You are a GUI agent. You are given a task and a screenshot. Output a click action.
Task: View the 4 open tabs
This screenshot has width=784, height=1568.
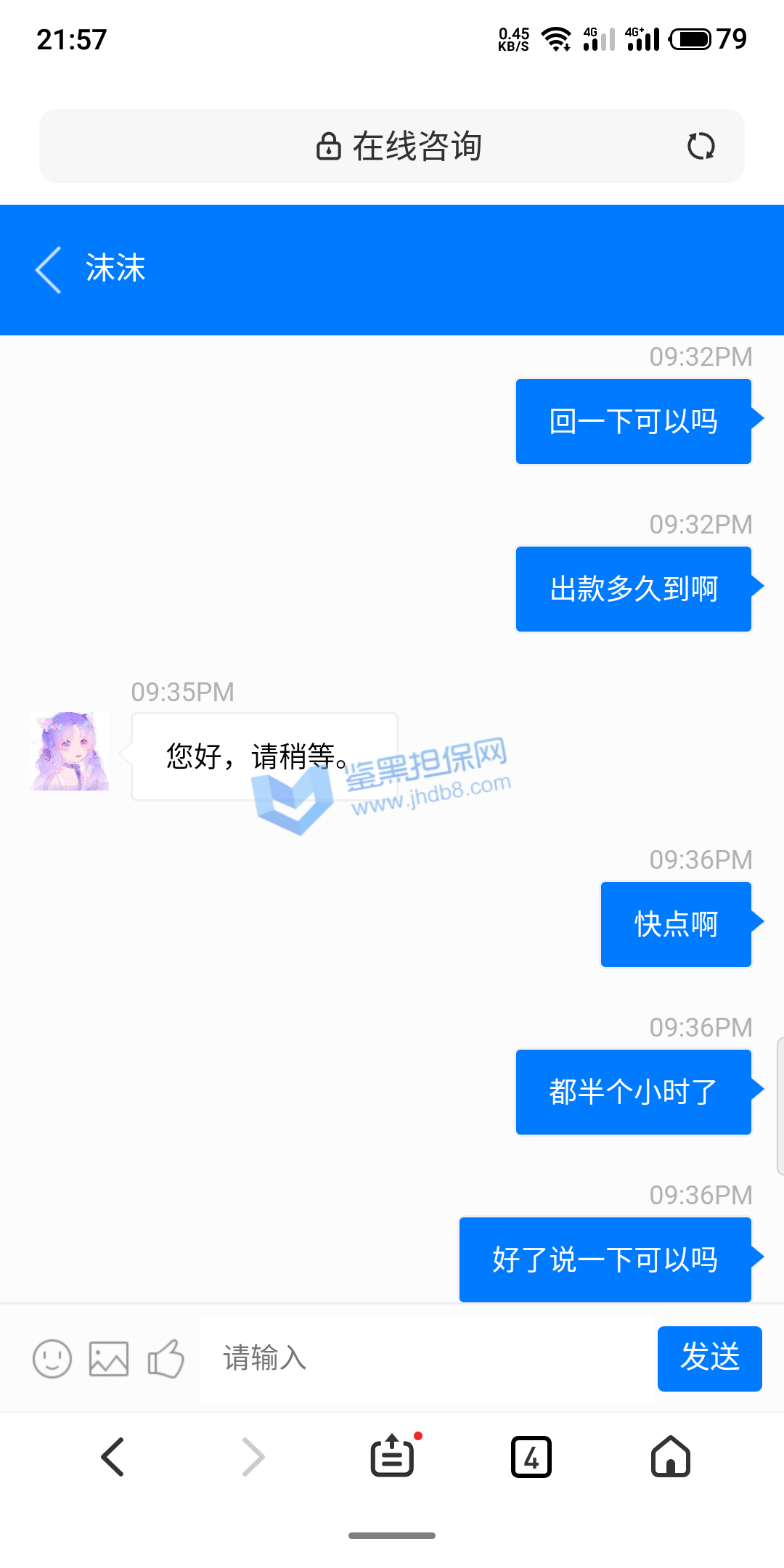[x=531, y=1457]
